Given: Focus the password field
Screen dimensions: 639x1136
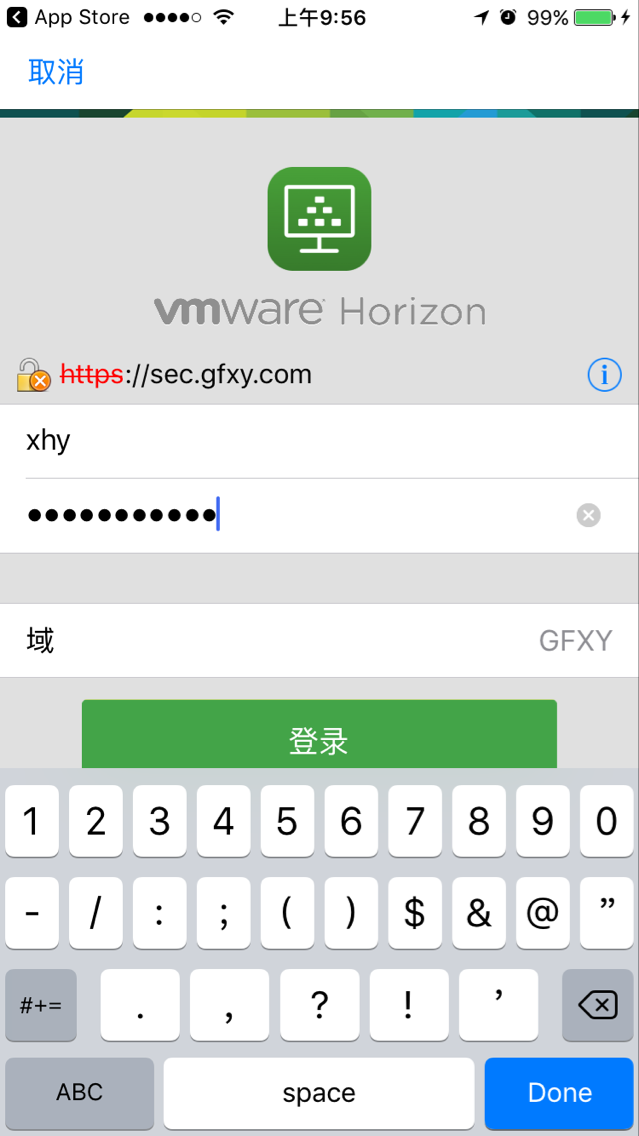Looking at the screenshot, I should point(300,515).
